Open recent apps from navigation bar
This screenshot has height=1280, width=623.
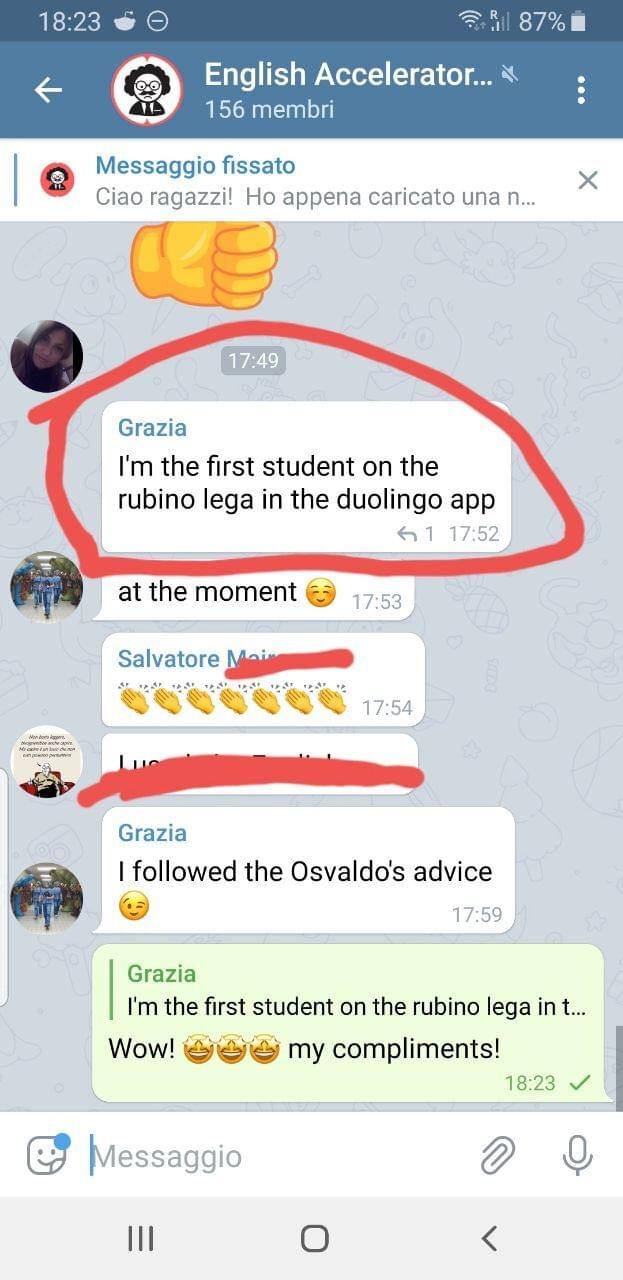[141, 1239]
